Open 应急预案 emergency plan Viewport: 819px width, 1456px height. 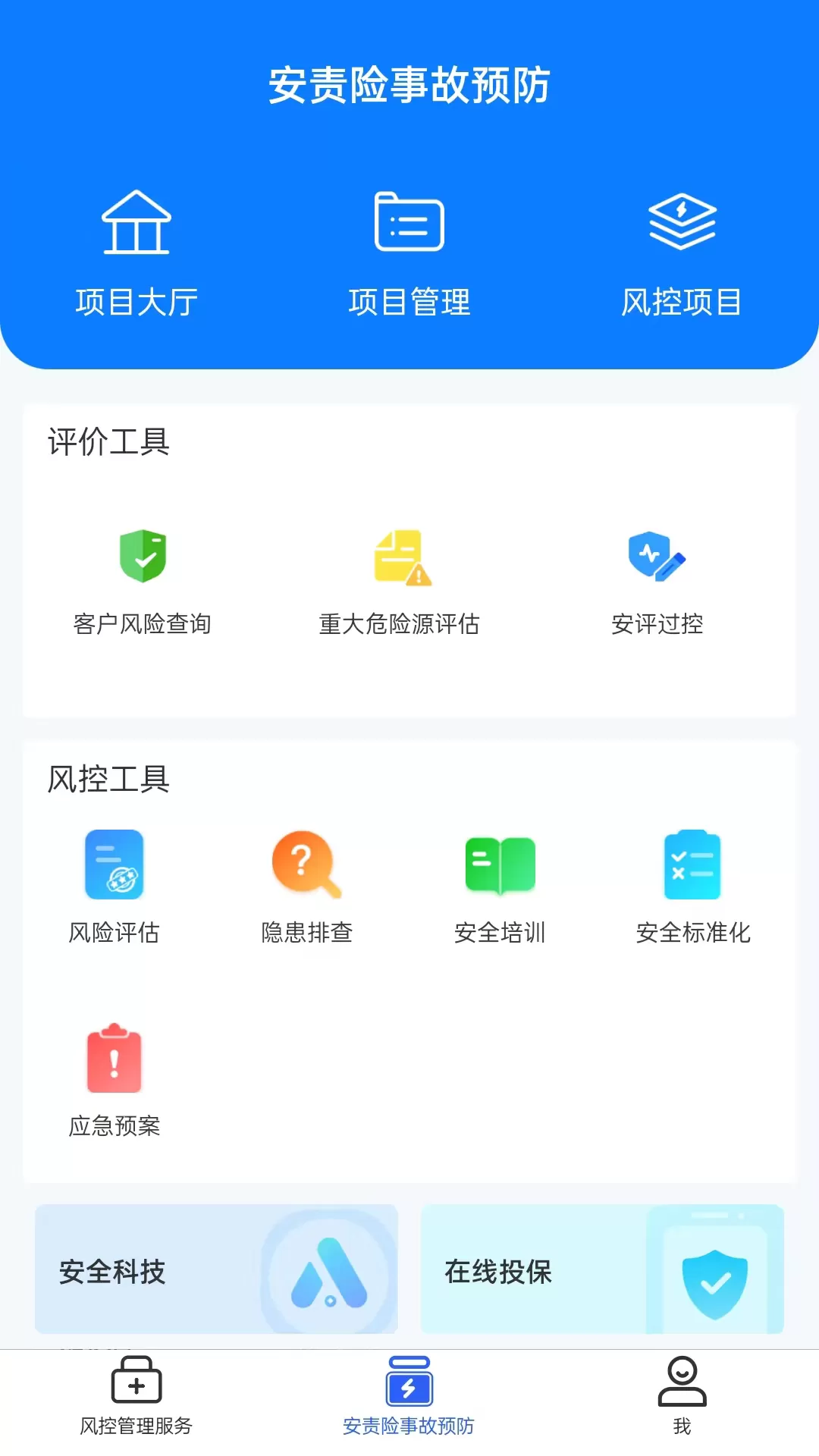click(115, 1081)
